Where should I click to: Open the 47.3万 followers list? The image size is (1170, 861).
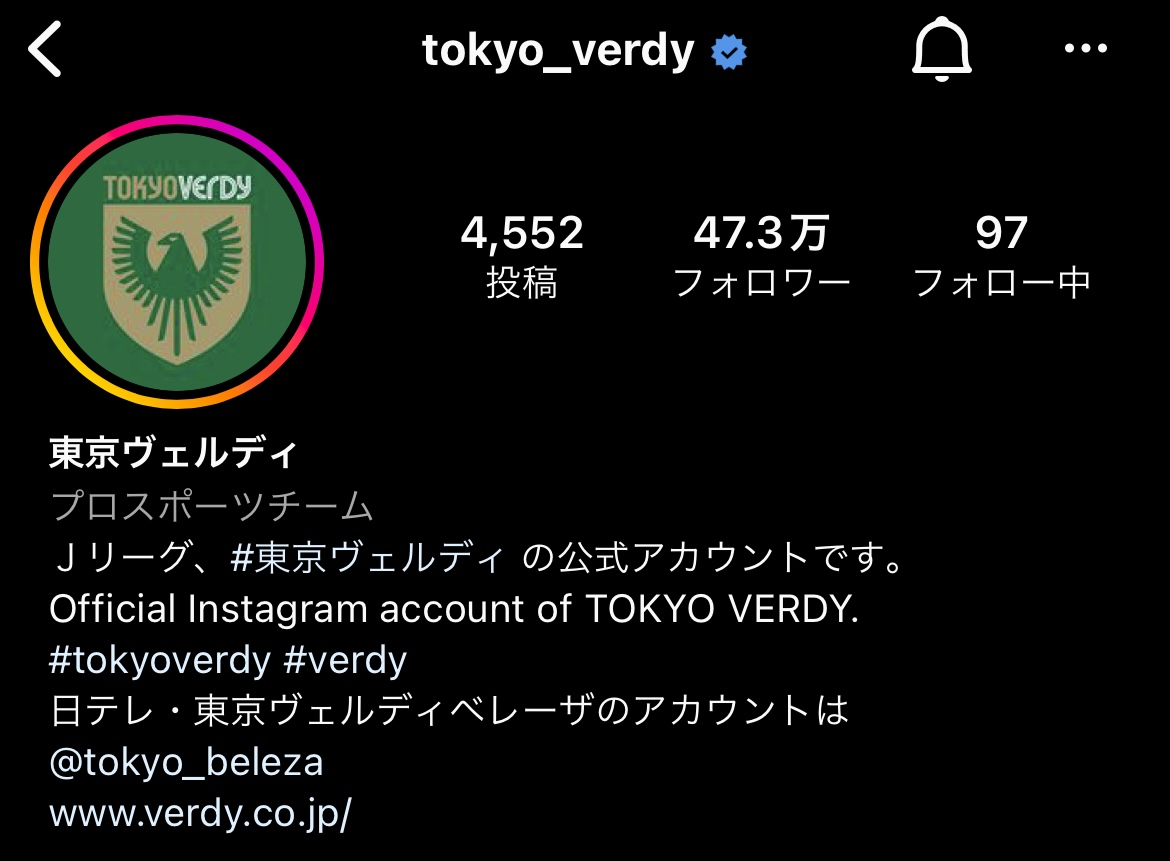[761, 256]
